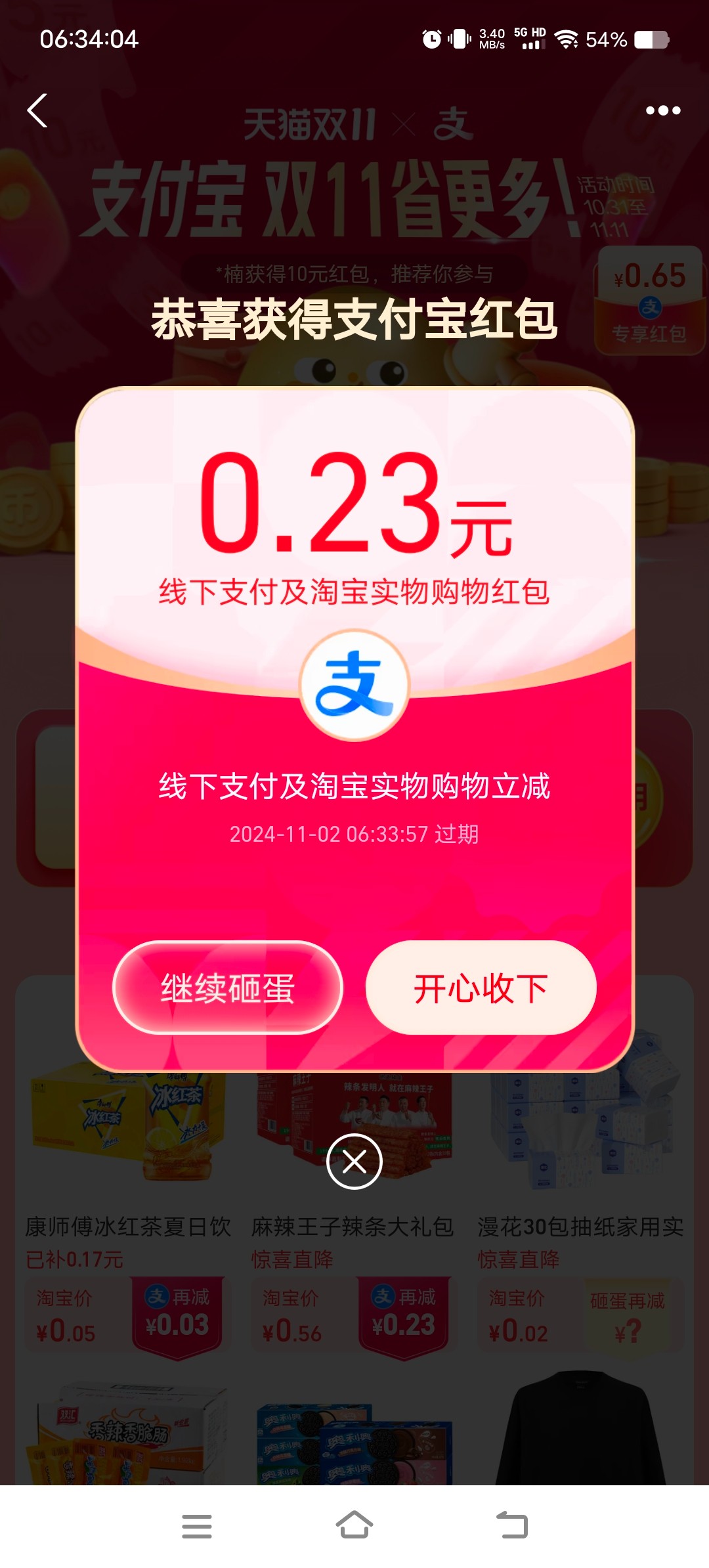Image resolution: width=709 pixels, height=1568 pixels.
Task: Close the red packet popup
Action: [354, 1162]
